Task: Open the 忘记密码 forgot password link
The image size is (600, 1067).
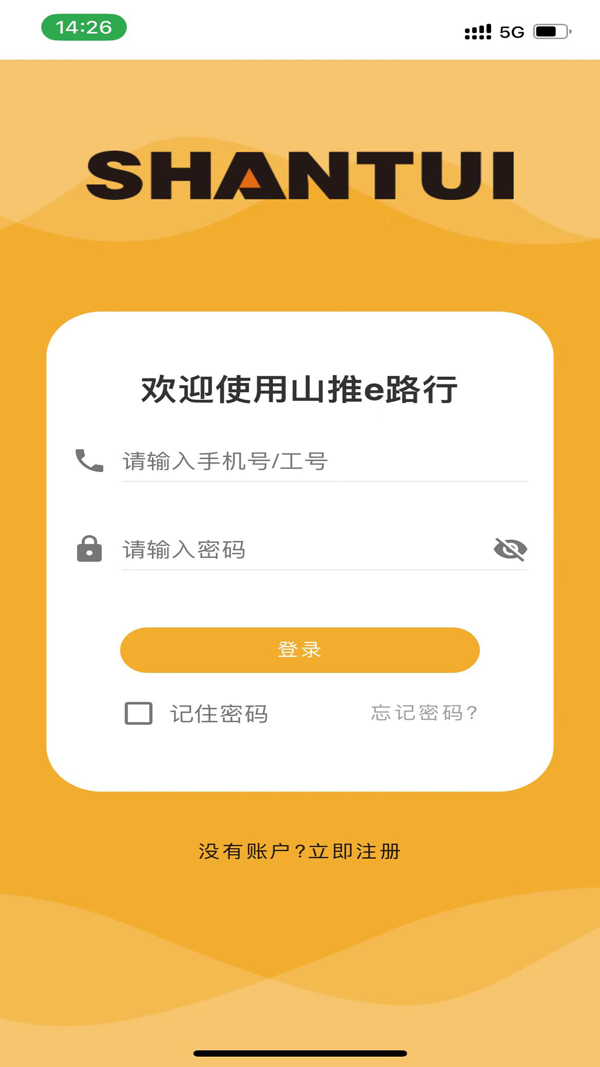Action: click(424, 713)
